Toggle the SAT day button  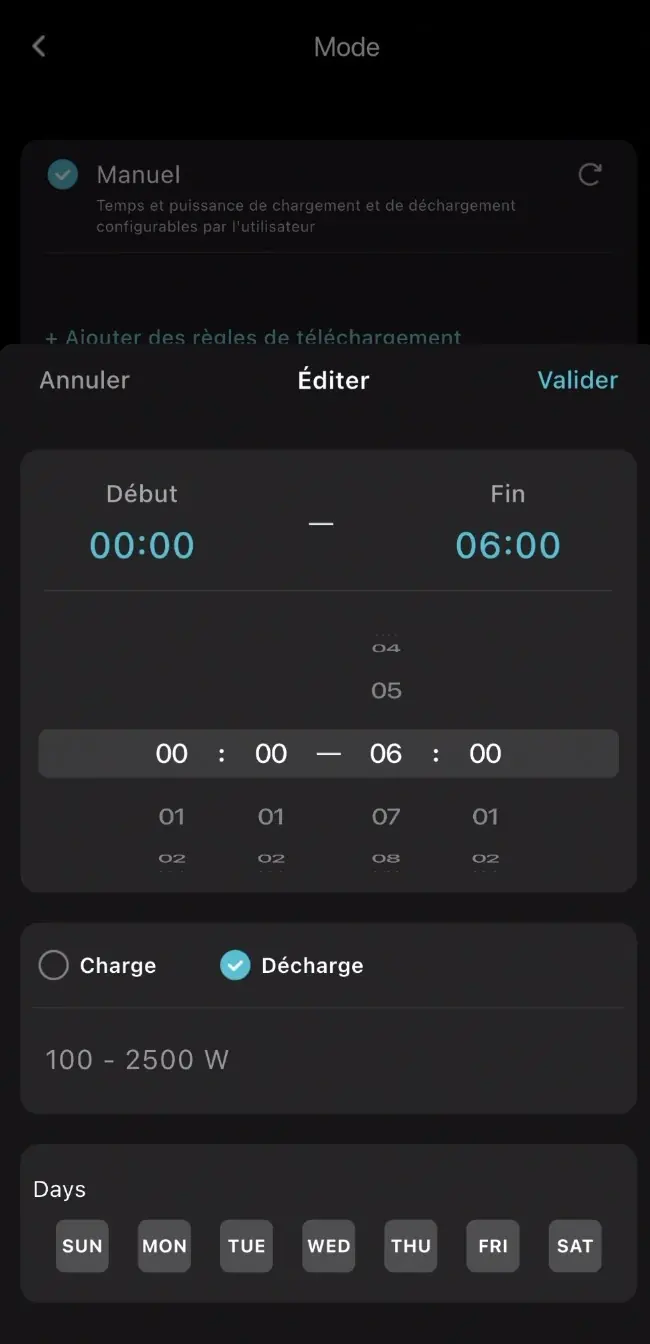[575, 1246]
